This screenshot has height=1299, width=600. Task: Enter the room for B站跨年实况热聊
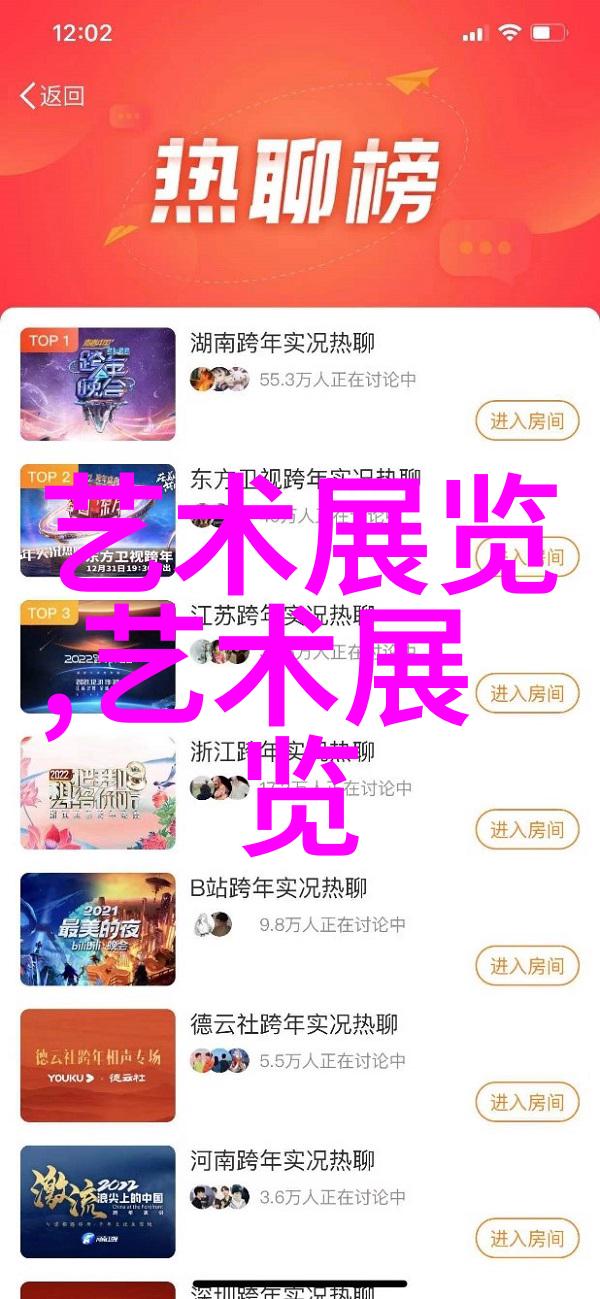(527, 966)
